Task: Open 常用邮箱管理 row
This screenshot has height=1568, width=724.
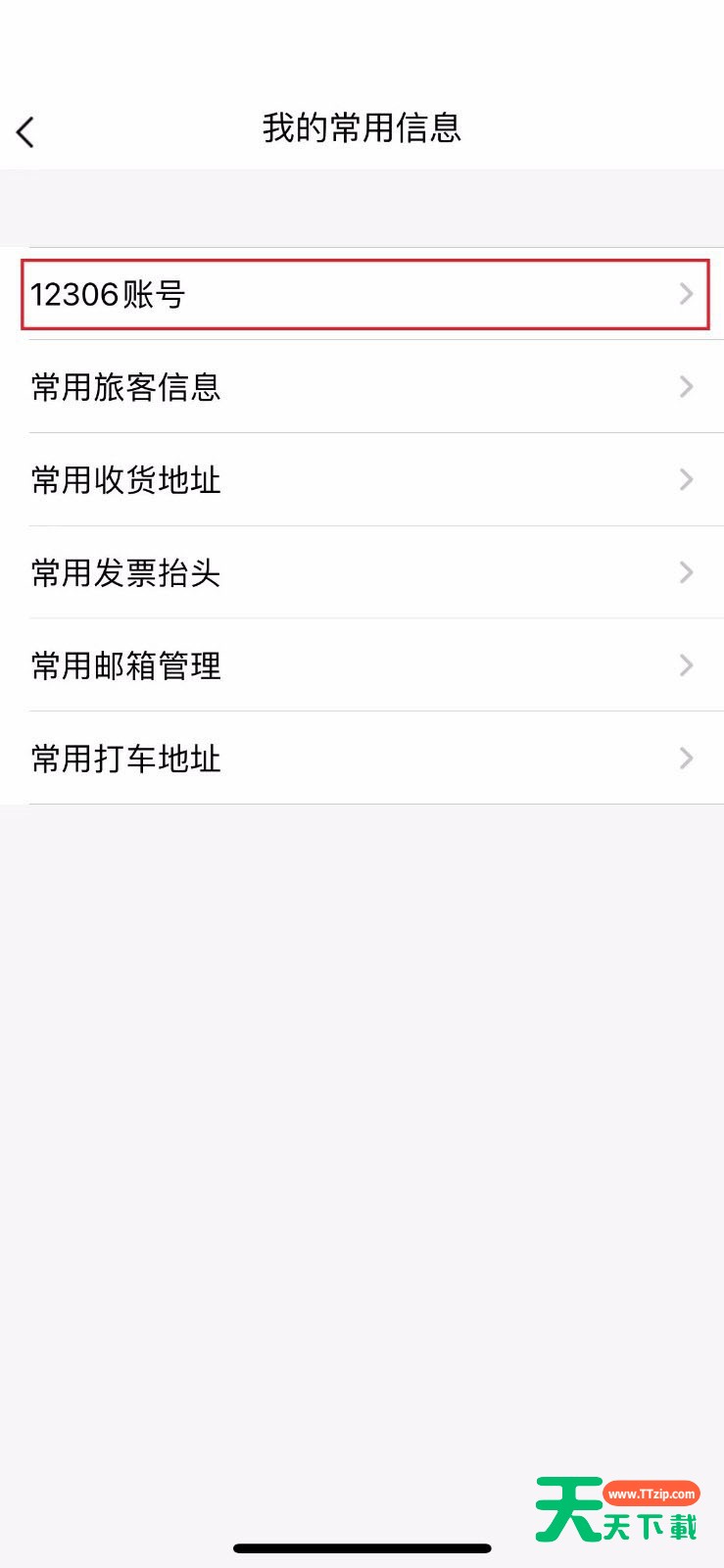Action: click(x=362, y=666)
